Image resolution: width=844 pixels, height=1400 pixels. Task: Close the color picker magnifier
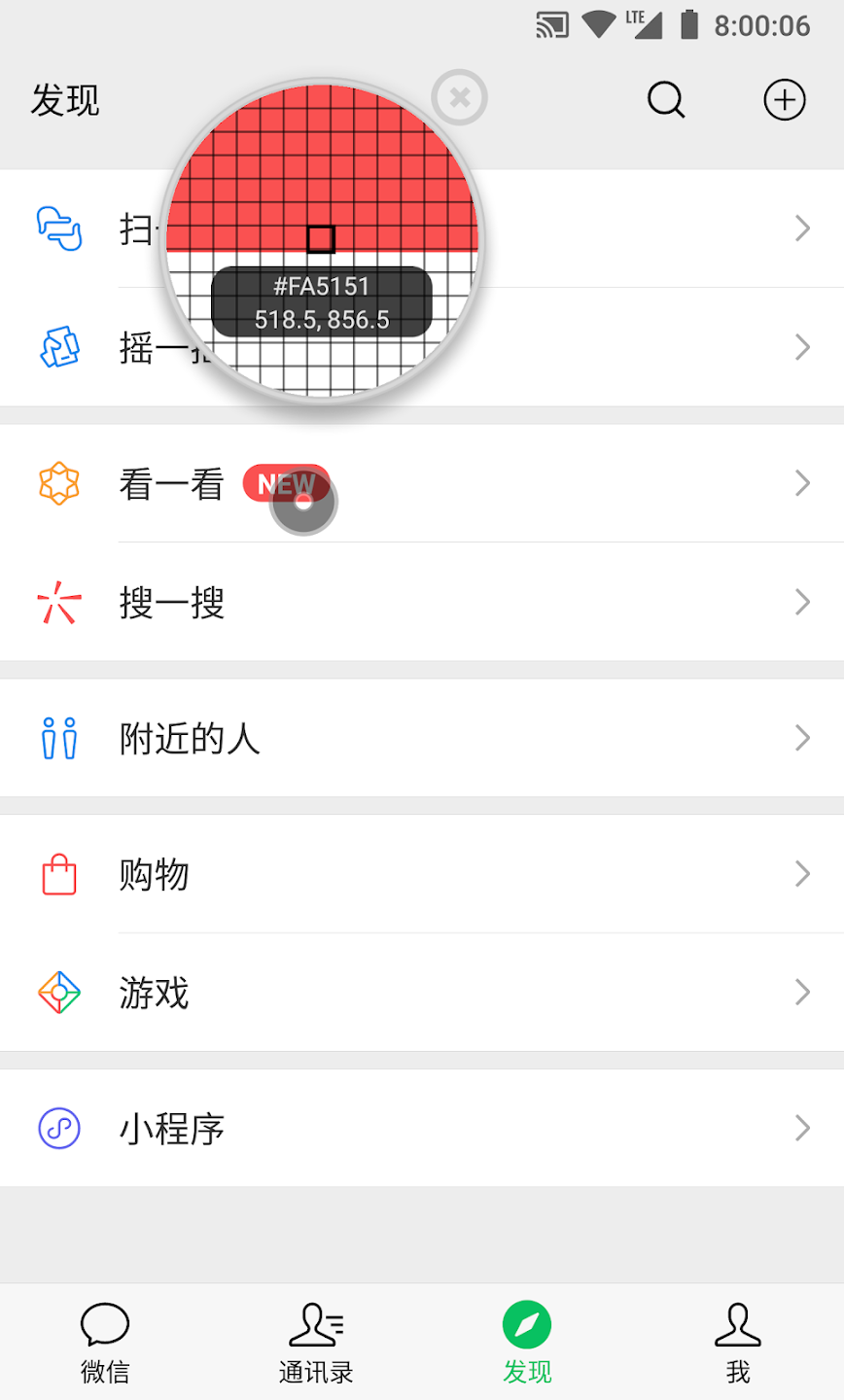[459, 97]
